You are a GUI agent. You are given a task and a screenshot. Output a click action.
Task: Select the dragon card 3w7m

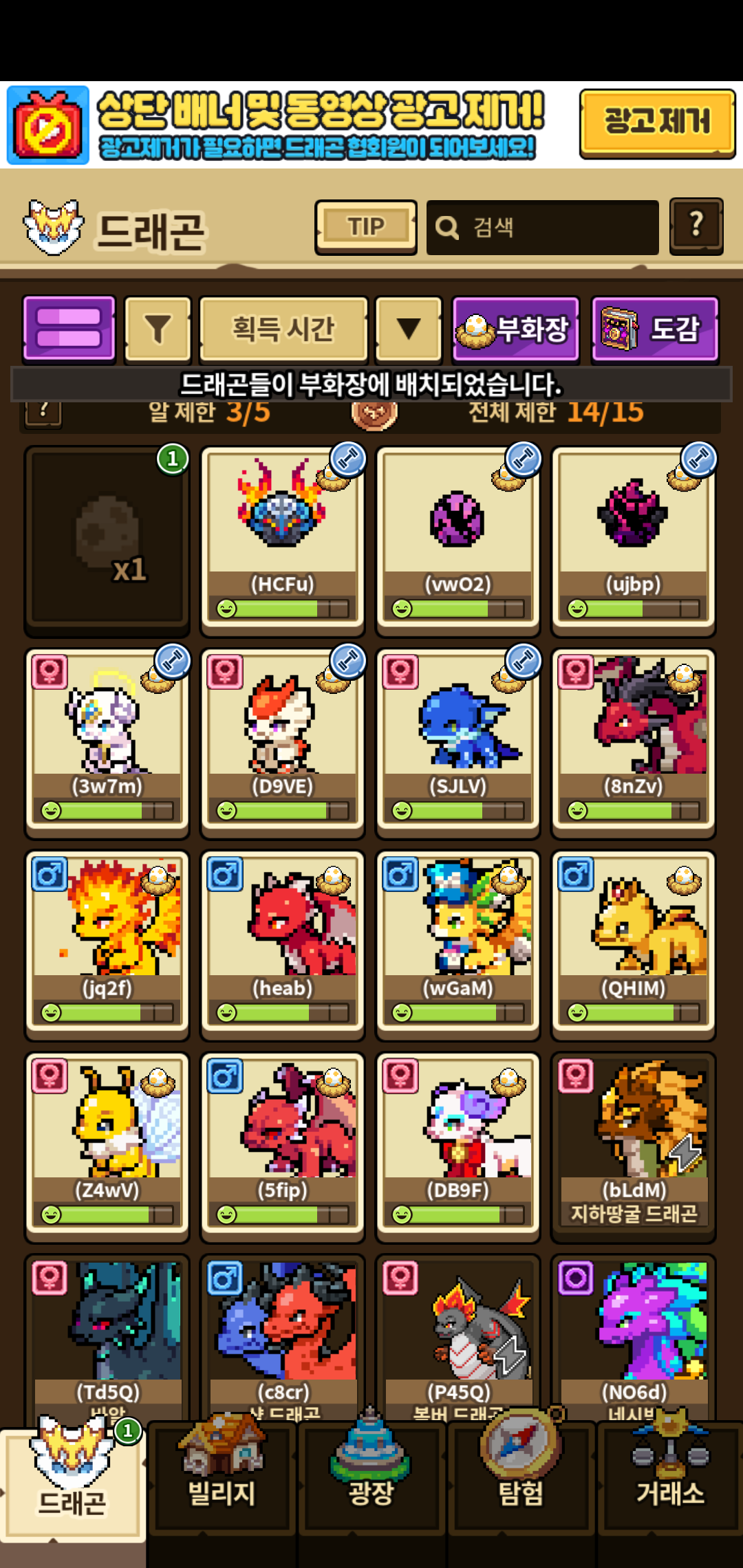pos(107,741)
